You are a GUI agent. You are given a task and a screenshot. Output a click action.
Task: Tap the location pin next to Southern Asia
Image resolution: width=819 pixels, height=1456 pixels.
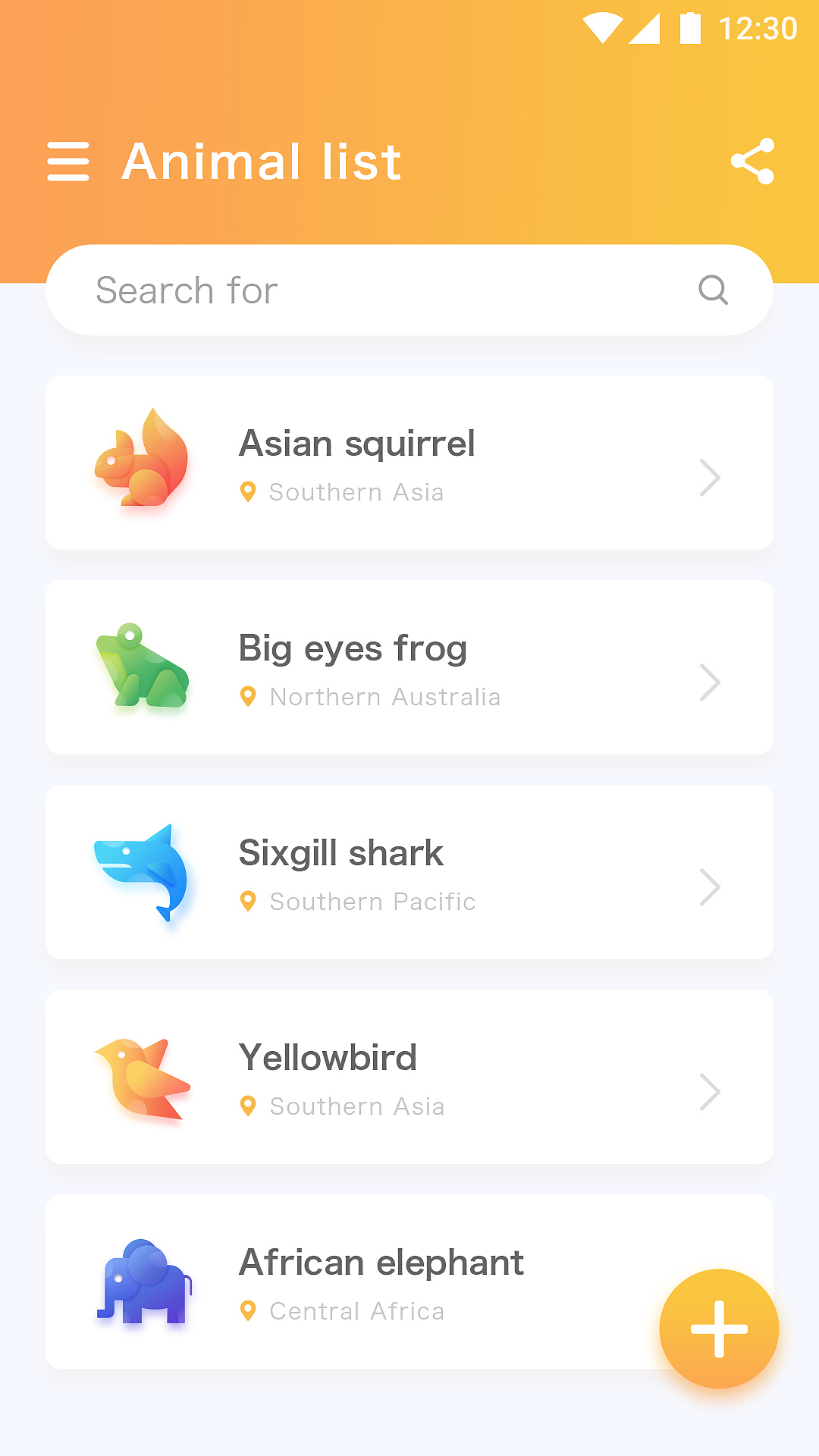[249, 491]
